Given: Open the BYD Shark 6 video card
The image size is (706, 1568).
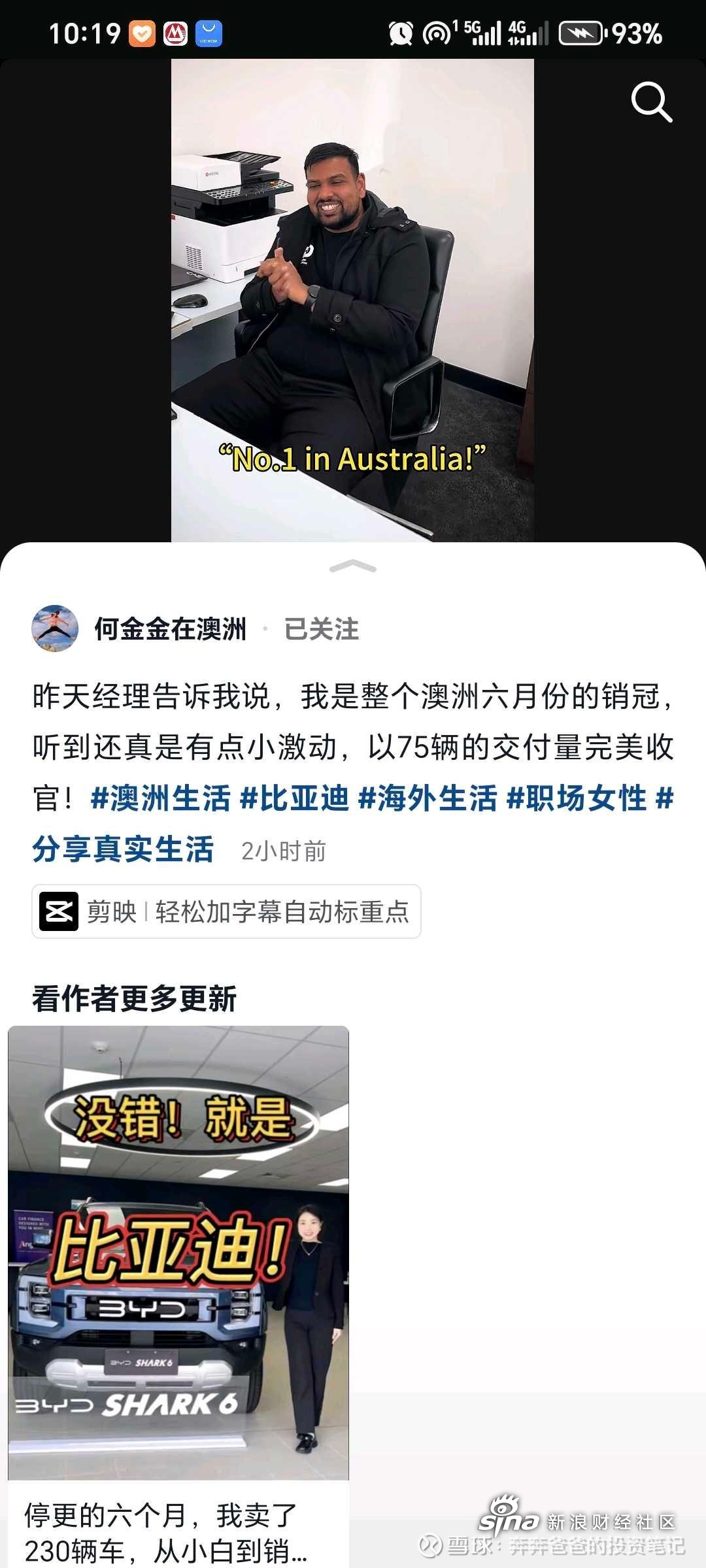Looking at the screenshot, I should (178, 1274).
